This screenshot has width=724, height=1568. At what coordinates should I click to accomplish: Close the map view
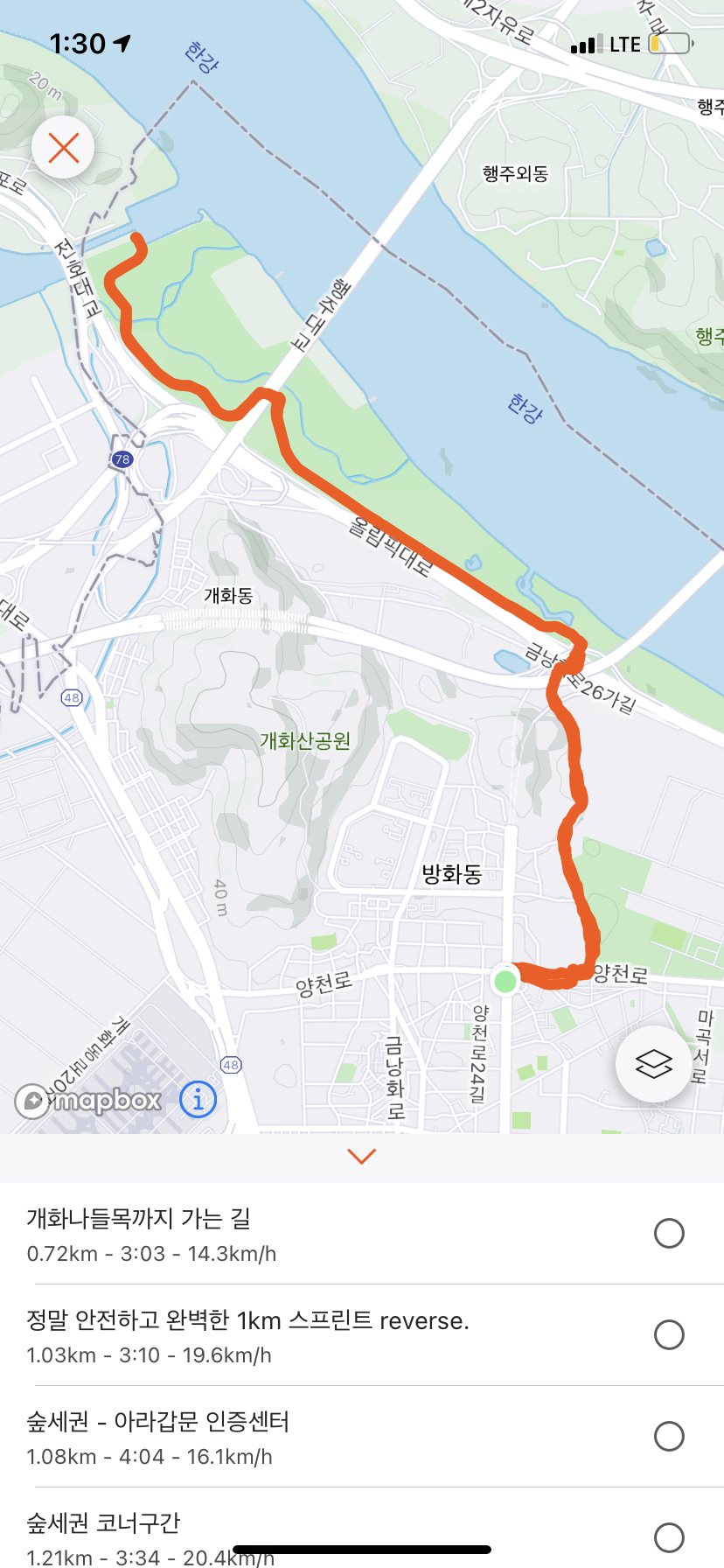pyautogui.click(x=63, y=148)
